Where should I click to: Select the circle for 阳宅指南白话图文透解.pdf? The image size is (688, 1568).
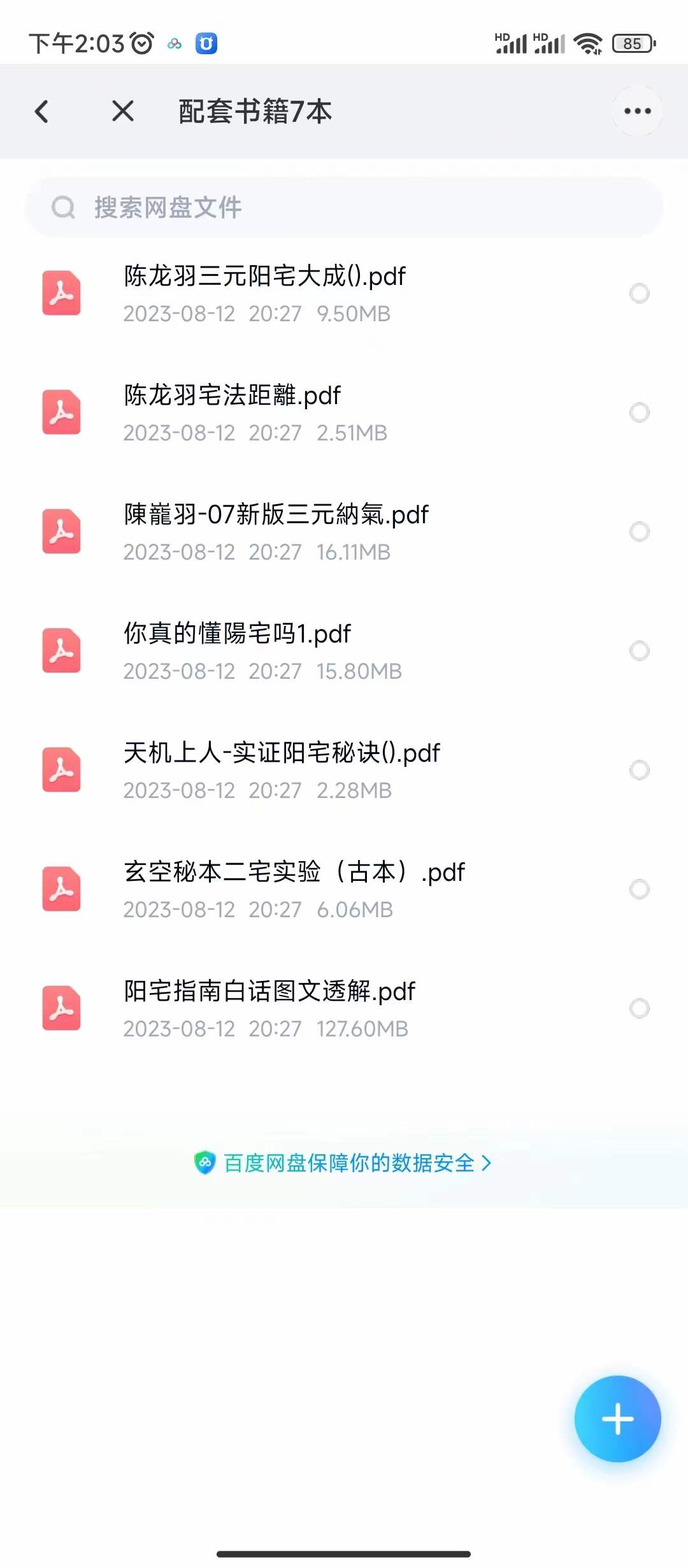click(640, 1008)
